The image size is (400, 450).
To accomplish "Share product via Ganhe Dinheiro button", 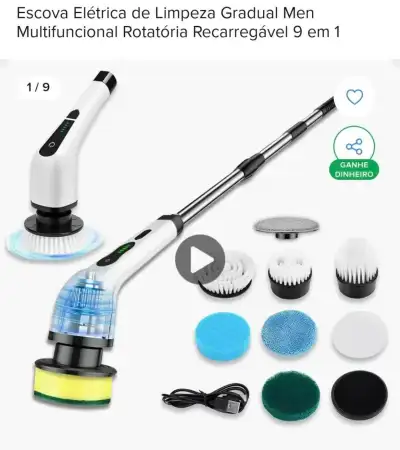I will 354,153.
